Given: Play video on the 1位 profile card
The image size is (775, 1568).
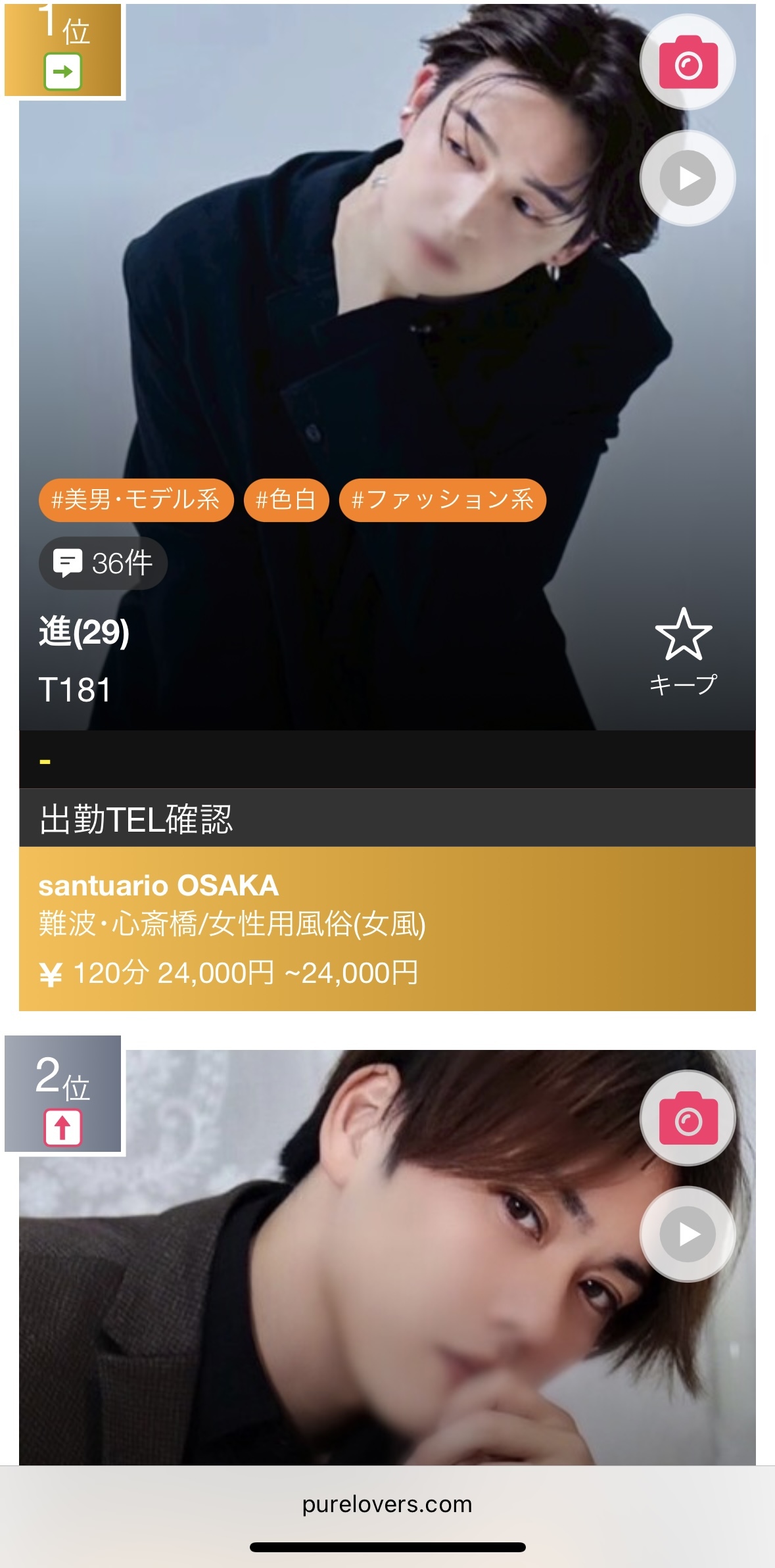Looking at the screenshot, I should coord(688,178).
